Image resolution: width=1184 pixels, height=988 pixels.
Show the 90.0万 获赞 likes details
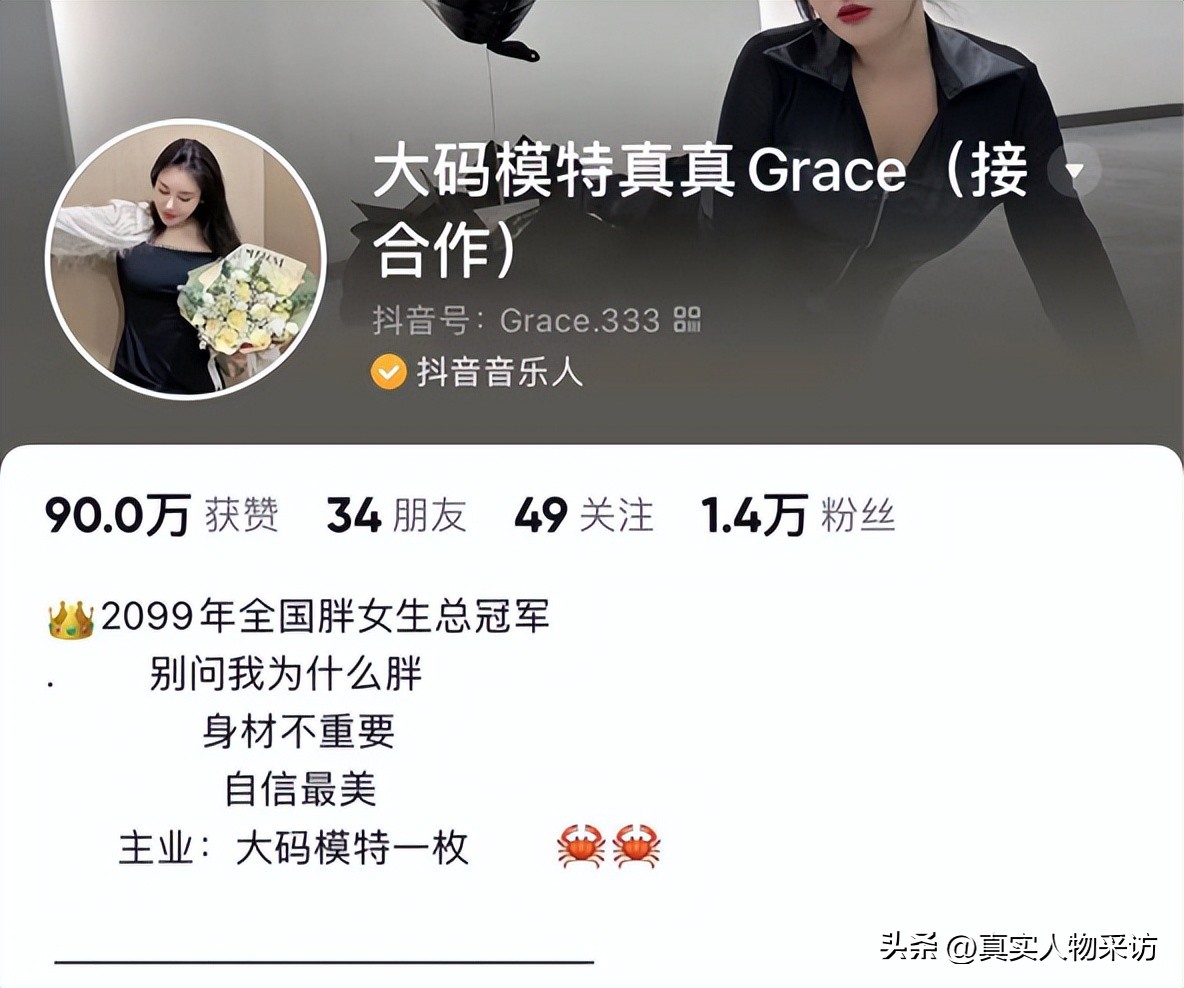pos(161,516)
